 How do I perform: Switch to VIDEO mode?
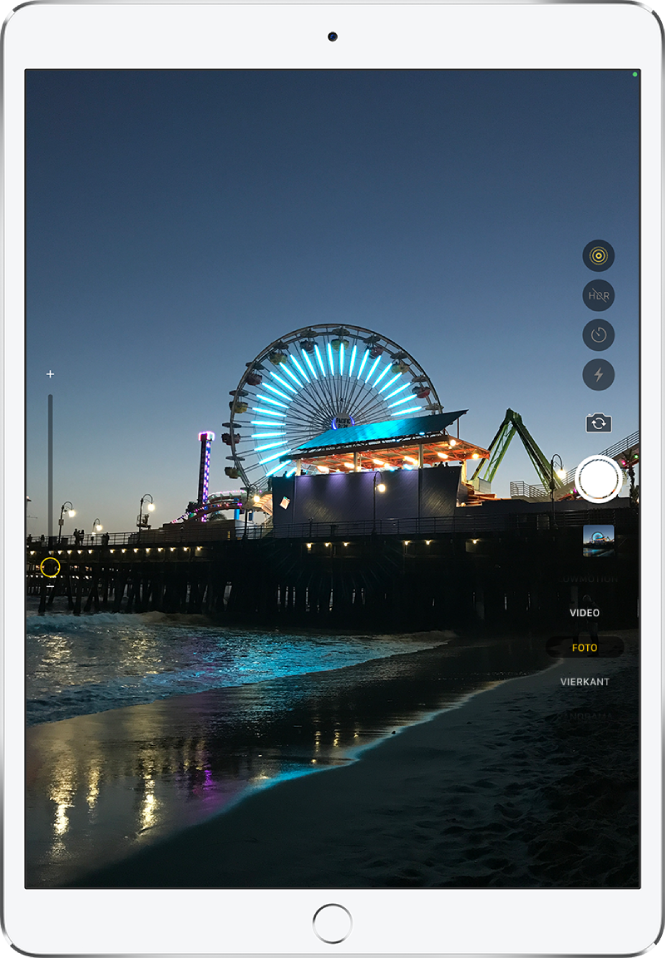(x=585, y=612)
